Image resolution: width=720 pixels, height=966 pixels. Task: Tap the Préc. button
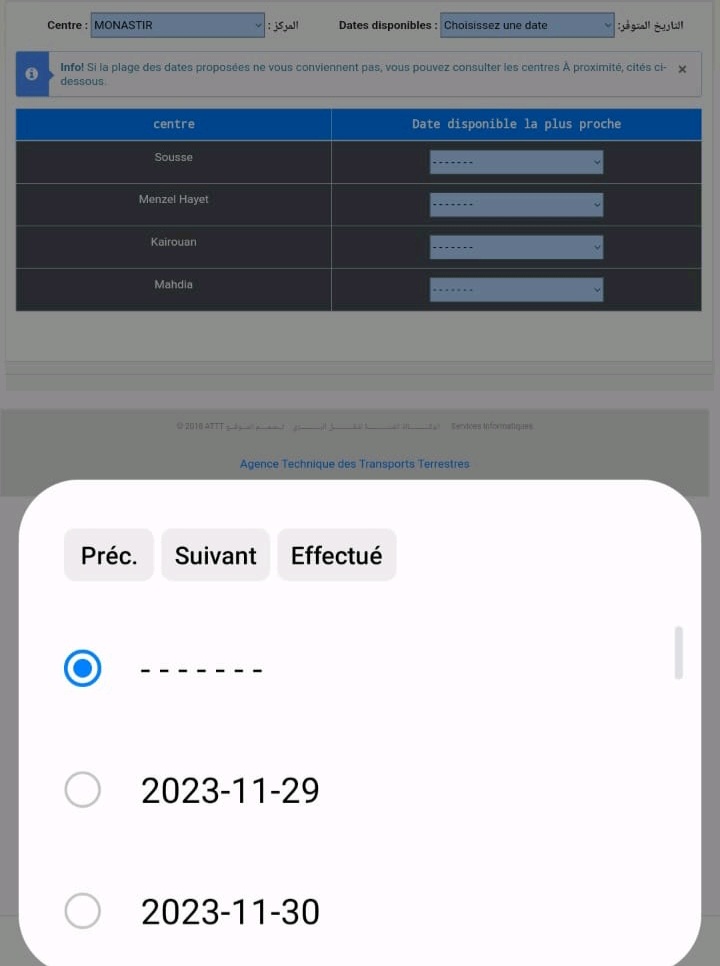[109, 555]
